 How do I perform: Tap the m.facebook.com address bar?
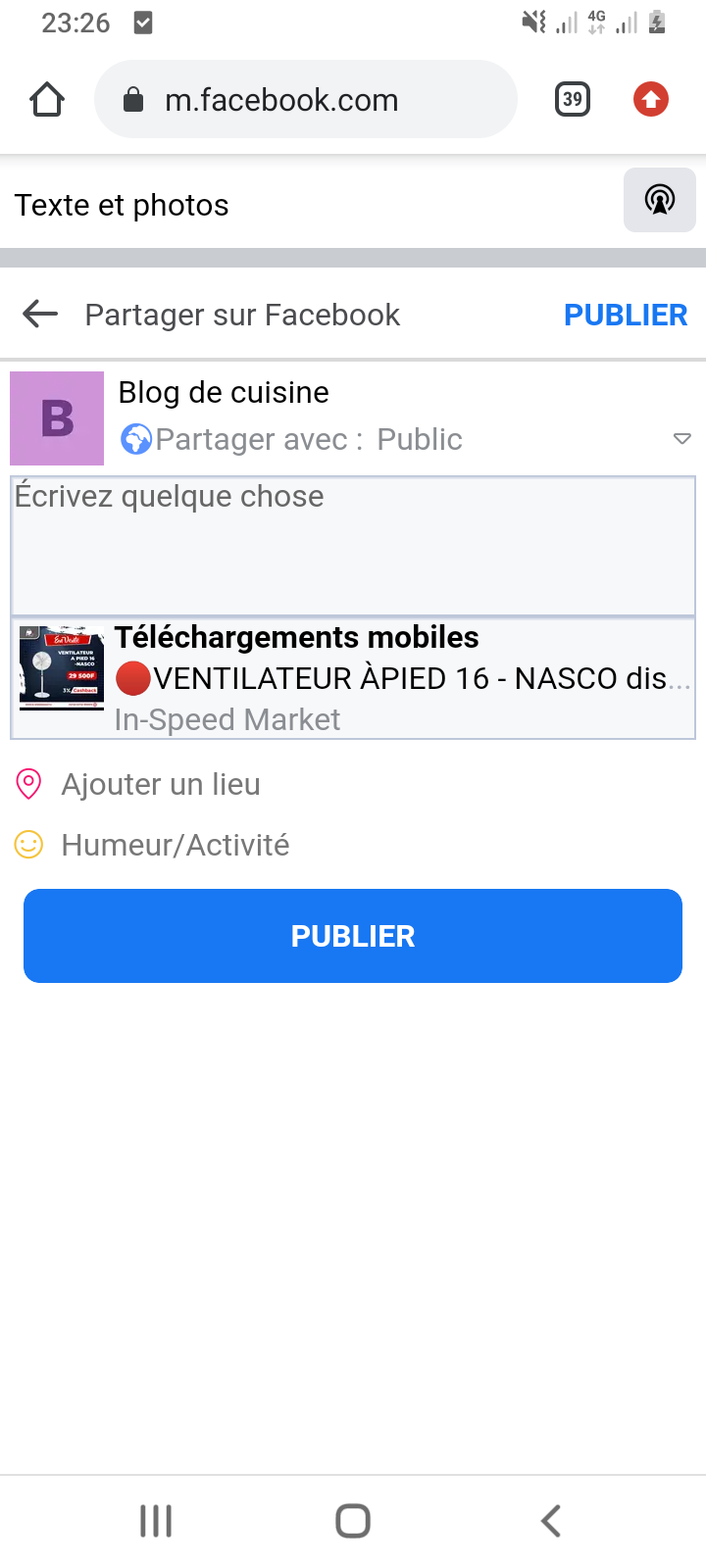tap(304, 99)
